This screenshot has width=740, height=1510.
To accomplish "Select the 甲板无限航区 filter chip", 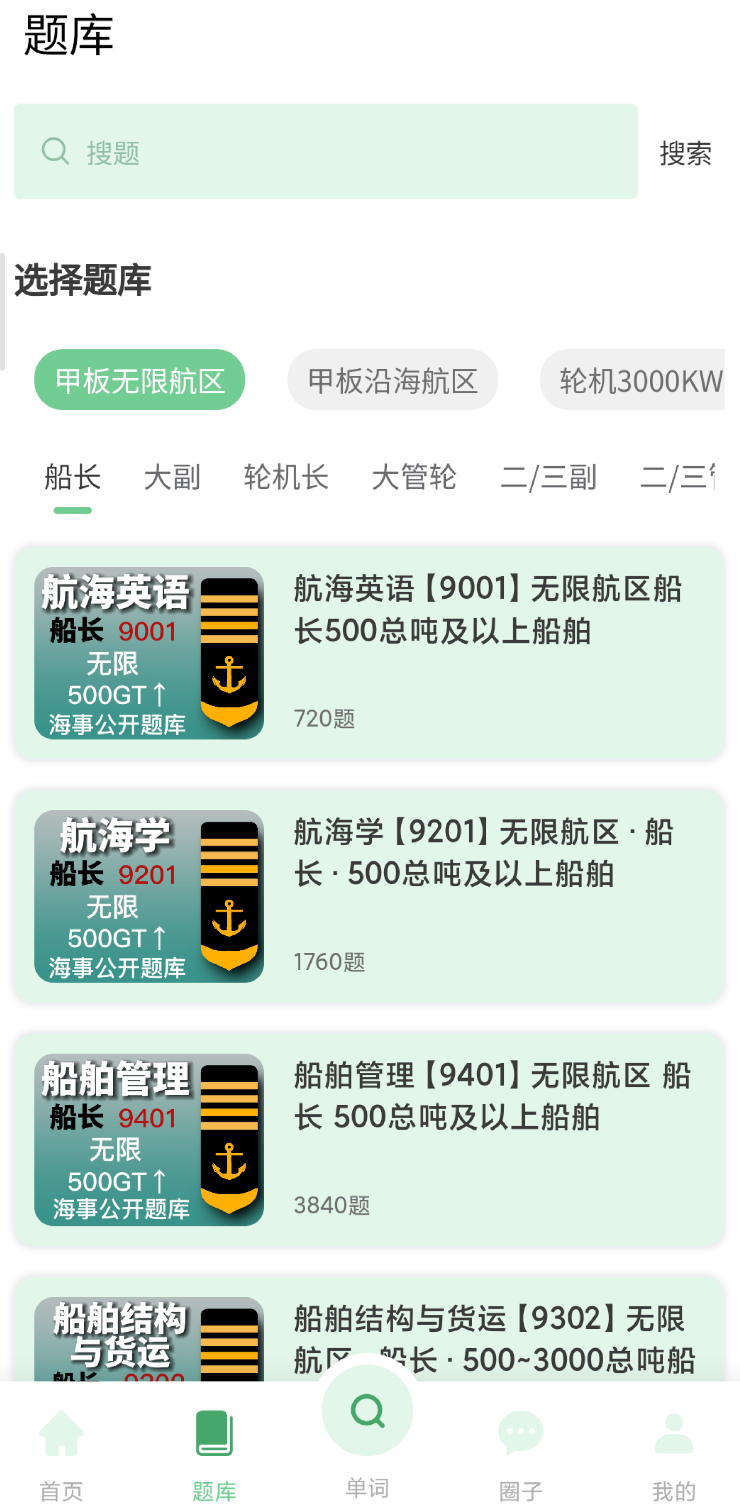I will point(139,379).
